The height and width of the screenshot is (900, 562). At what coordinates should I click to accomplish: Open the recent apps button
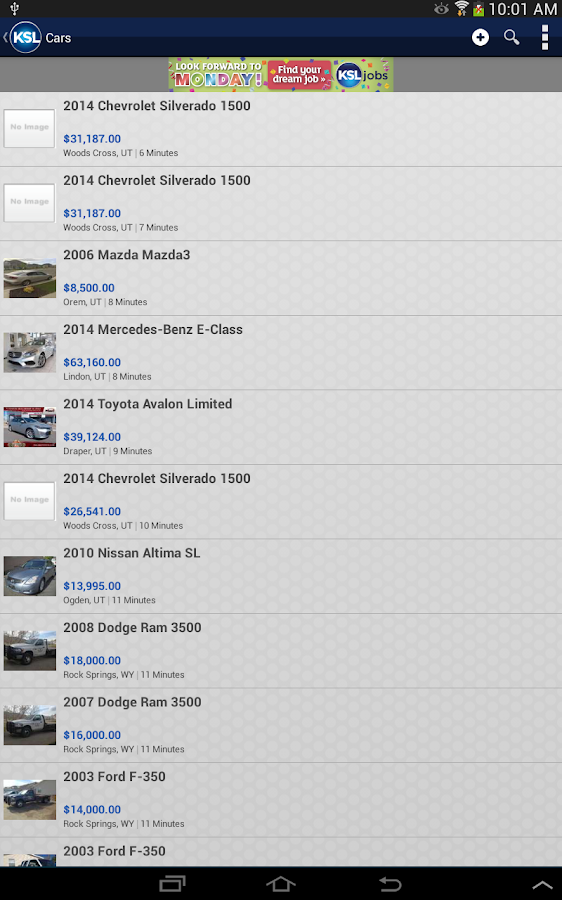[172, 884]
